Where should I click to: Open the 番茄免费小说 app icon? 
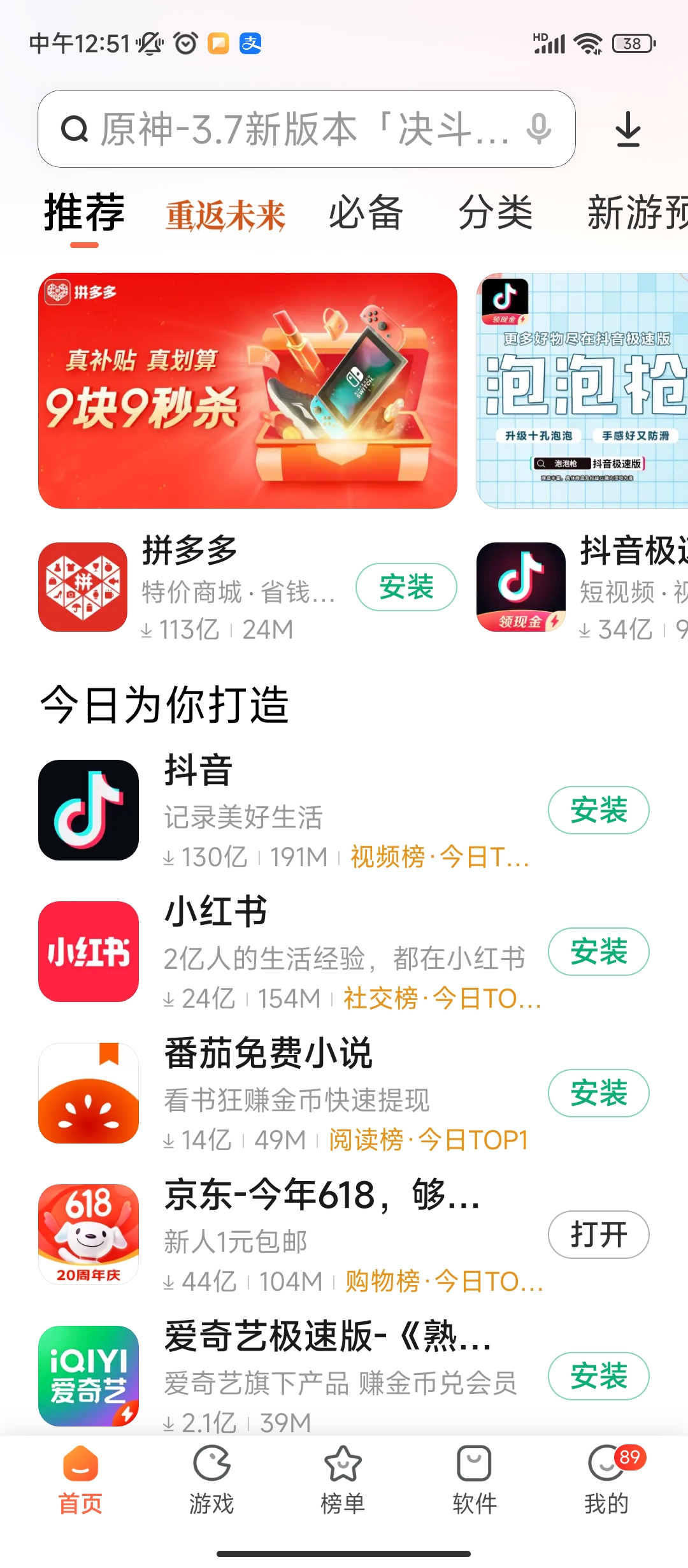tap(89, 1094)
